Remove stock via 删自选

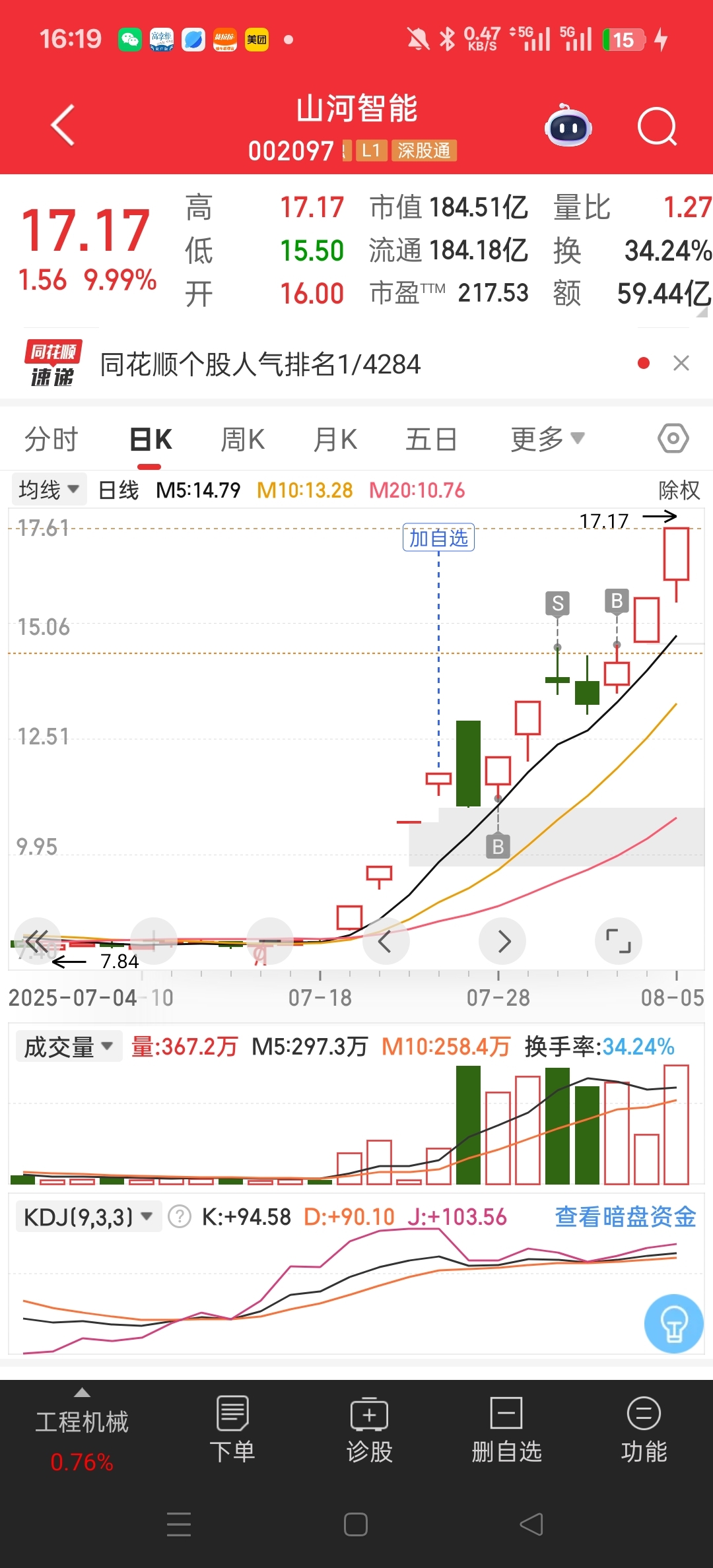point(506,1429)
